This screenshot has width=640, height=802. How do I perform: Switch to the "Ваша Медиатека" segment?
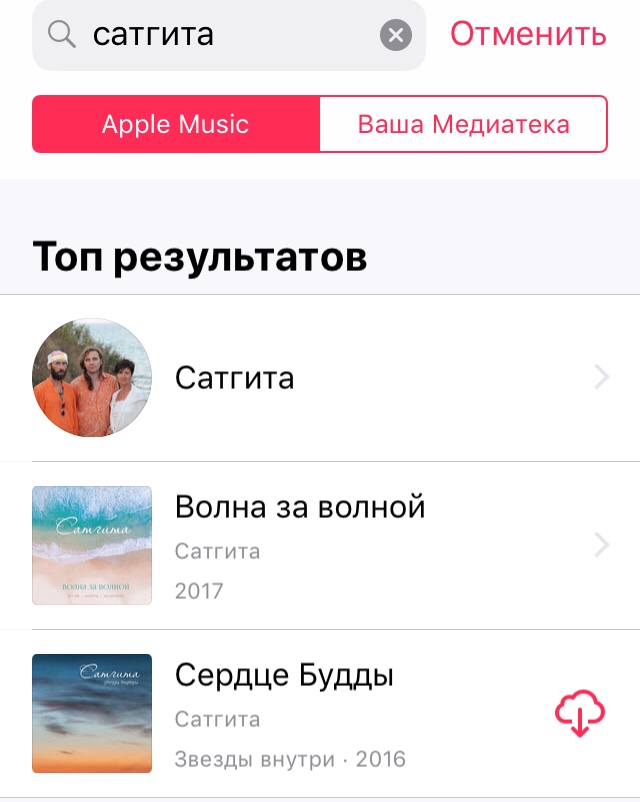tap(463, 125)
